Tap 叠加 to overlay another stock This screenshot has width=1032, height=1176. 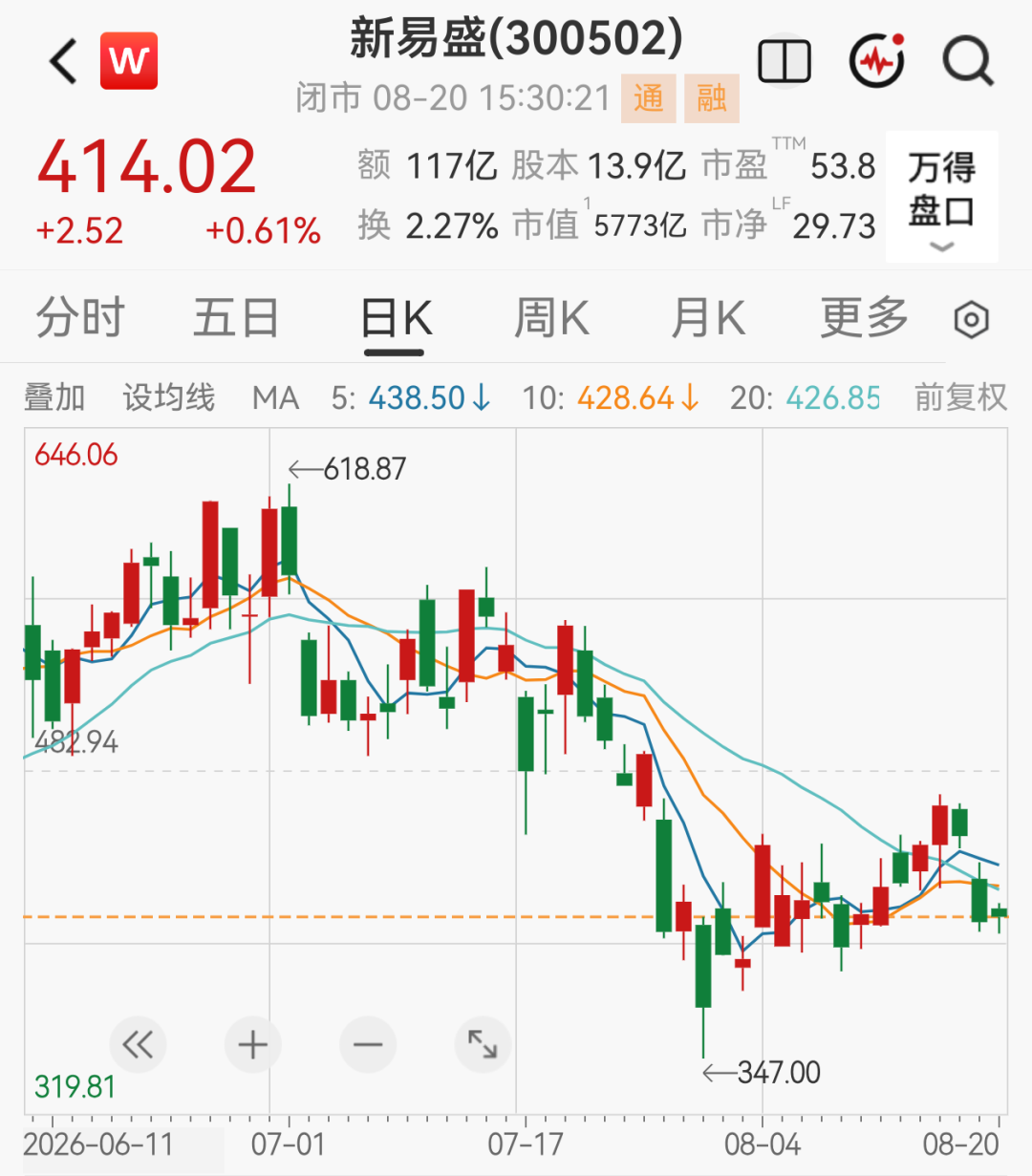pos(54,397)
